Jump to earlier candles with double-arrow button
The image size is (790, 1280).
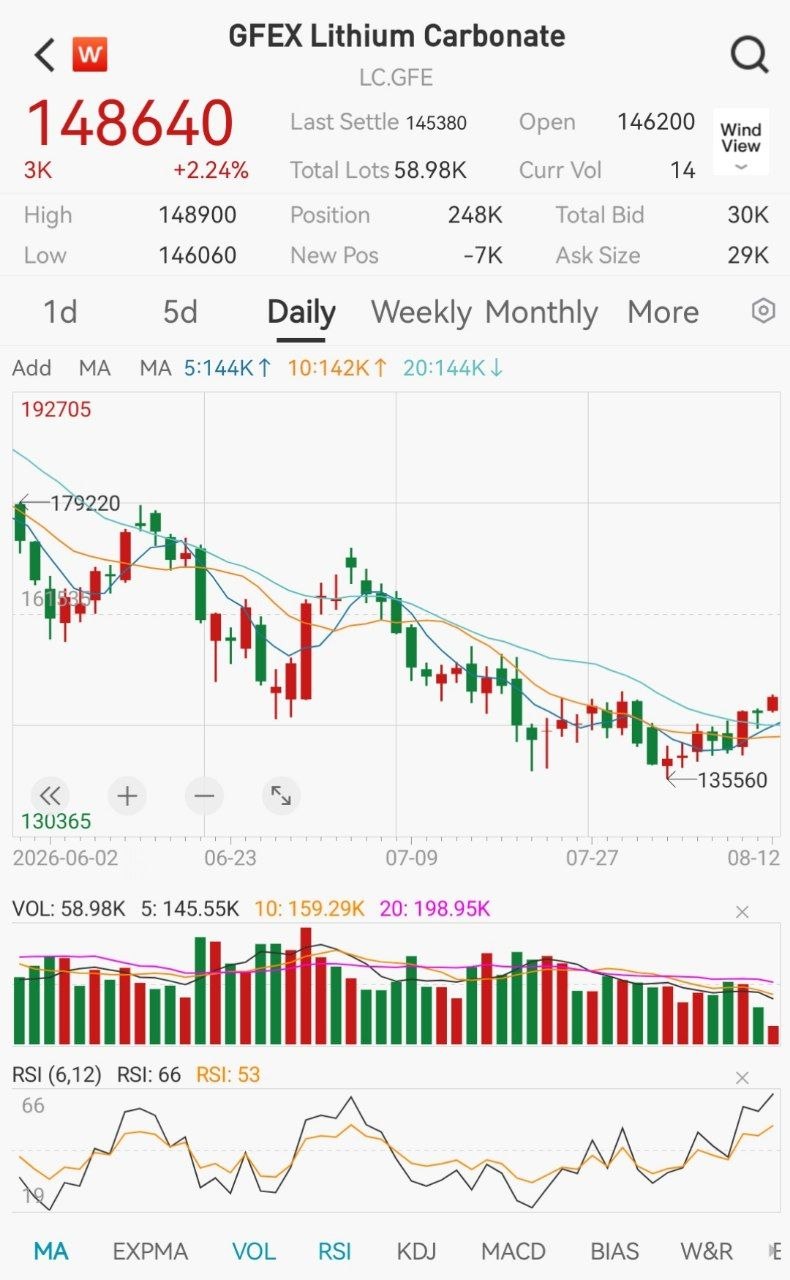50,796
